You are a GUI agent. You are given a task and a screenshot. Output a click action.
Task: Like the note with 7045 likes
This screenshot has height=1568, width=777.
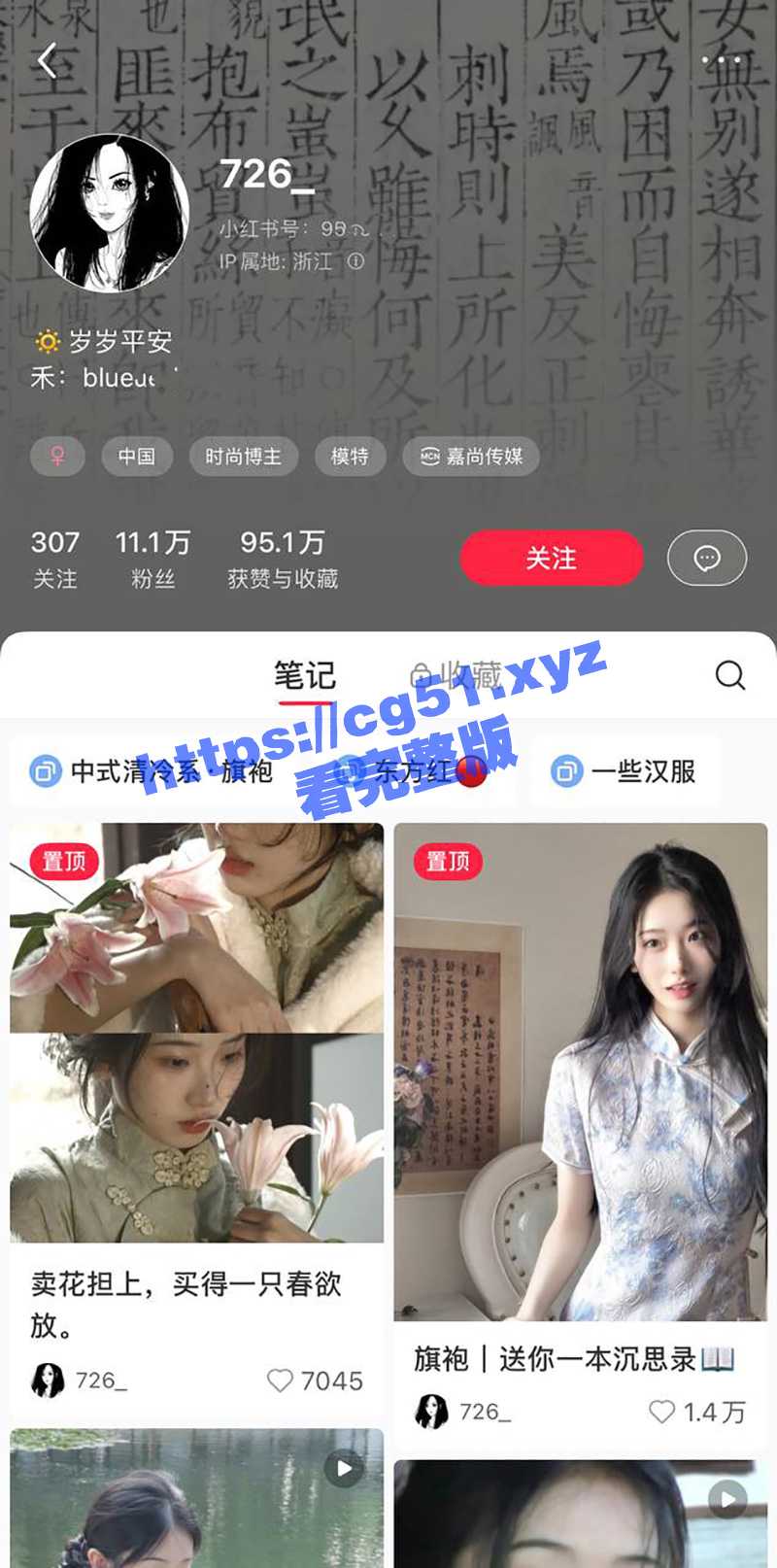(x=281, y=1381)
